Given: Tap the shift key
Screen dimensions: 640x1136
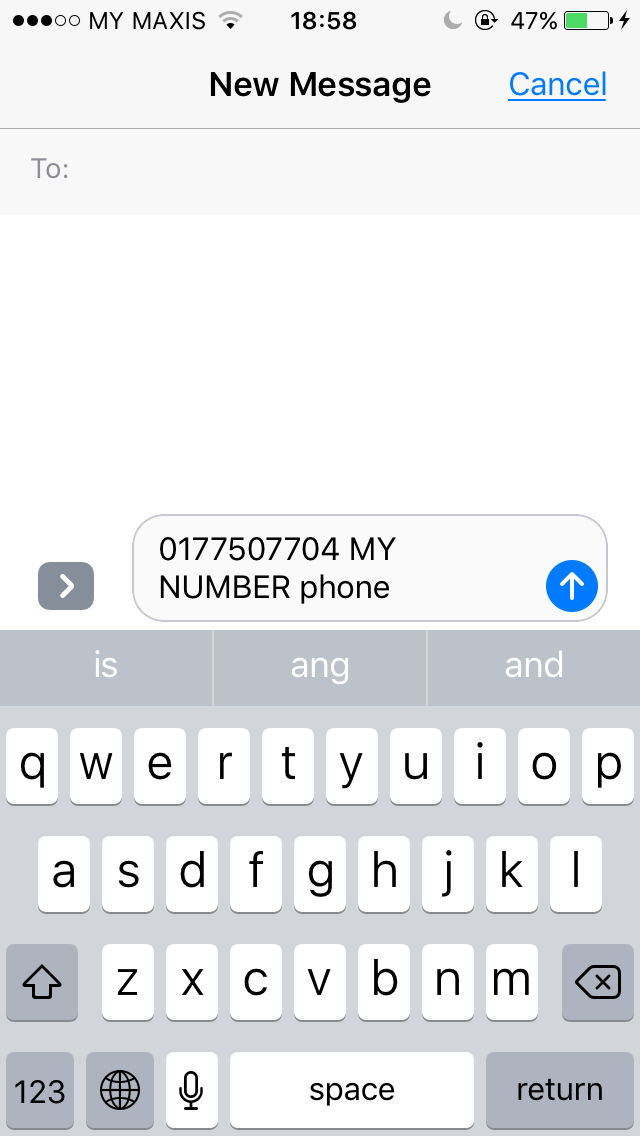Looking at the screenshot, I should pos(42,982).
